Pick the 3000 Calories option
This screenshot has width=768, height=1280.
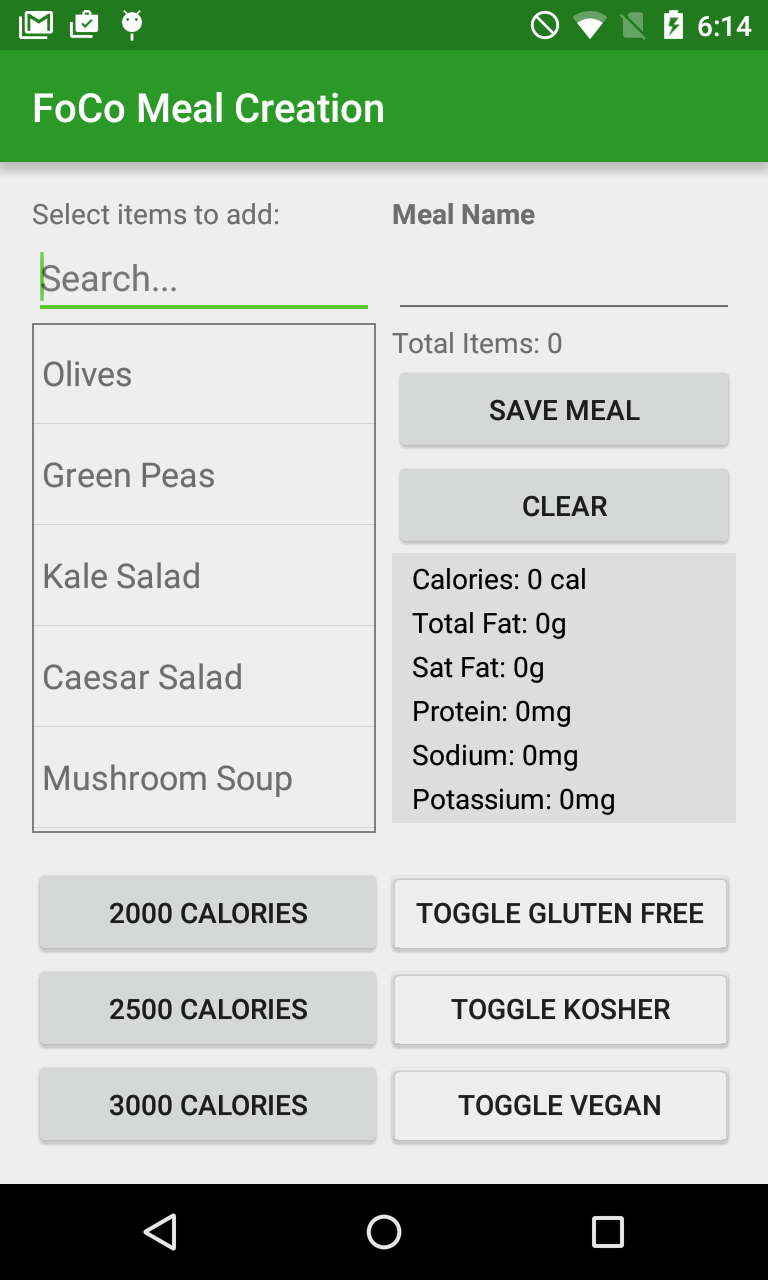(x=208, y=1105)
